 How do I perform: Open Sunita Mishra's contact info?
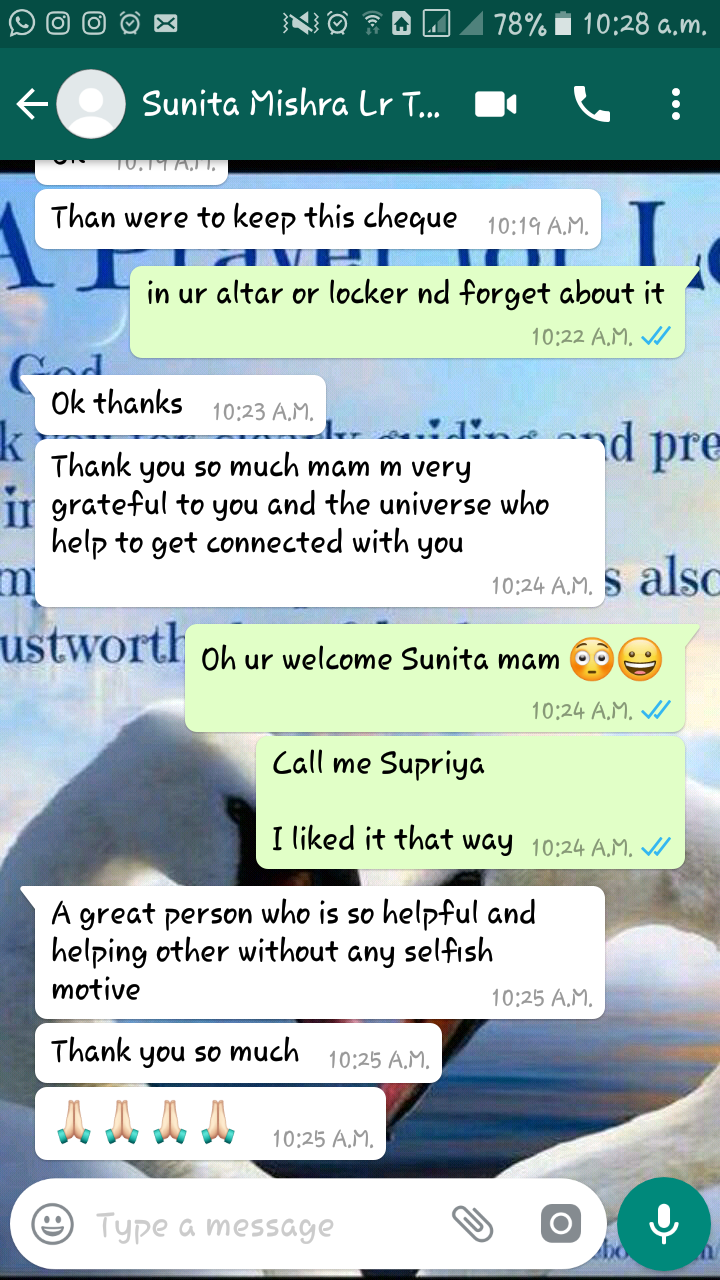click(x=290, y=104)
